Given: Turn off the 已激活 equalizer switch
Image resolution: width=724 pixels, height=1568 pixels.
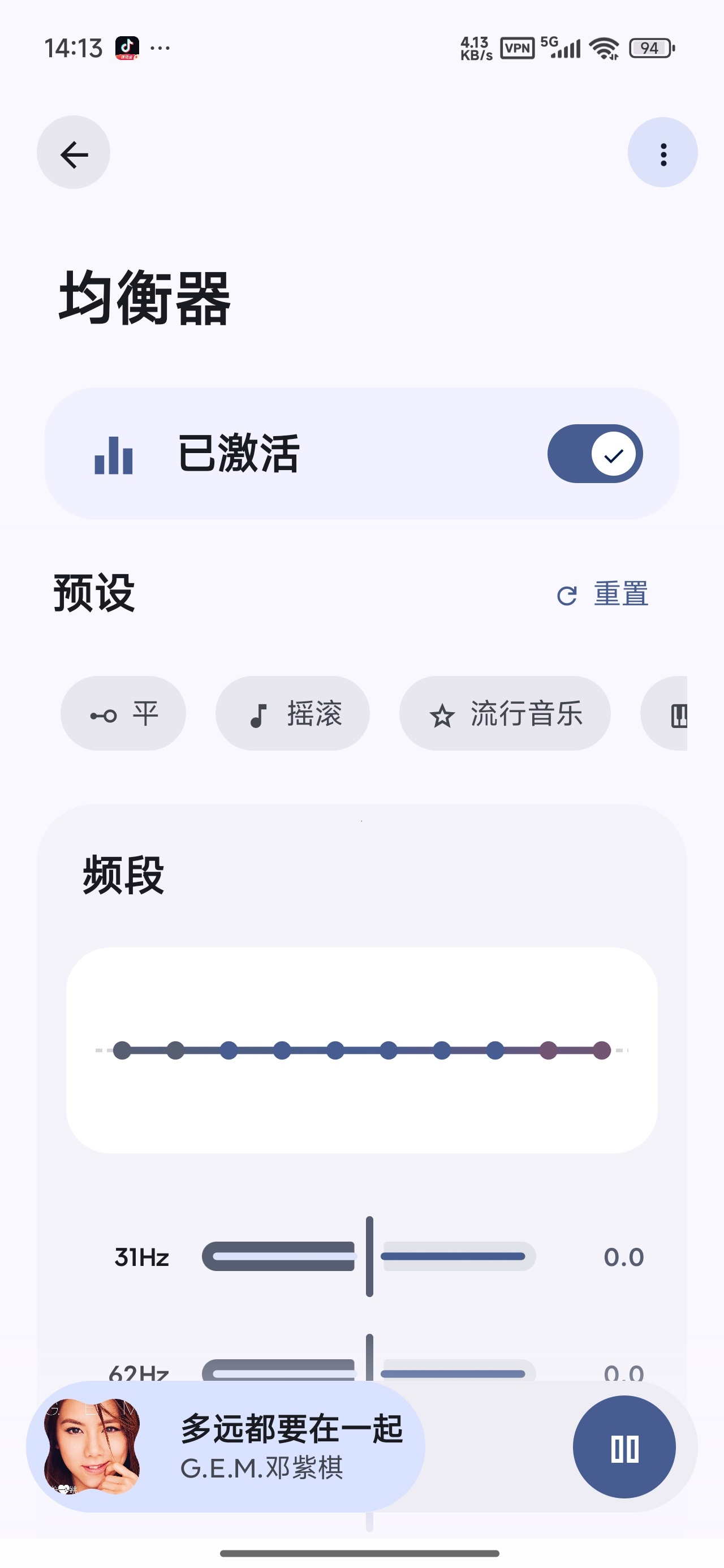Looking at the screenshot, I should tap(595, 454).
